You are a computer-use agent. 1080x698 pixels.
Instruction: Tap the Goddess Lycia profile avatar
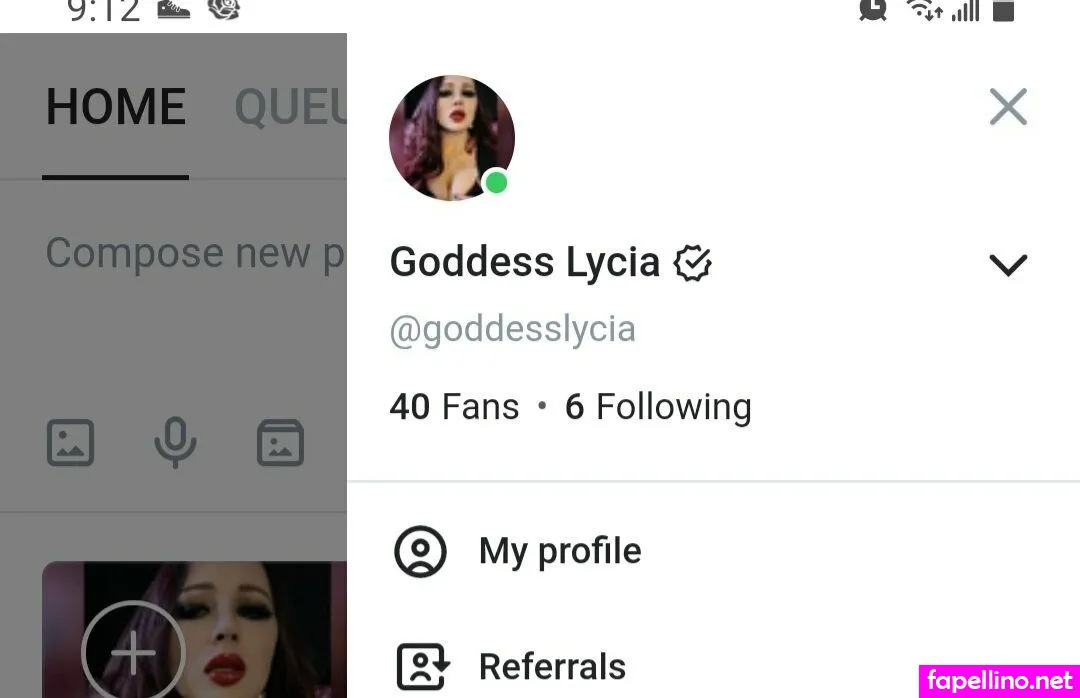(x=452, y=138)
